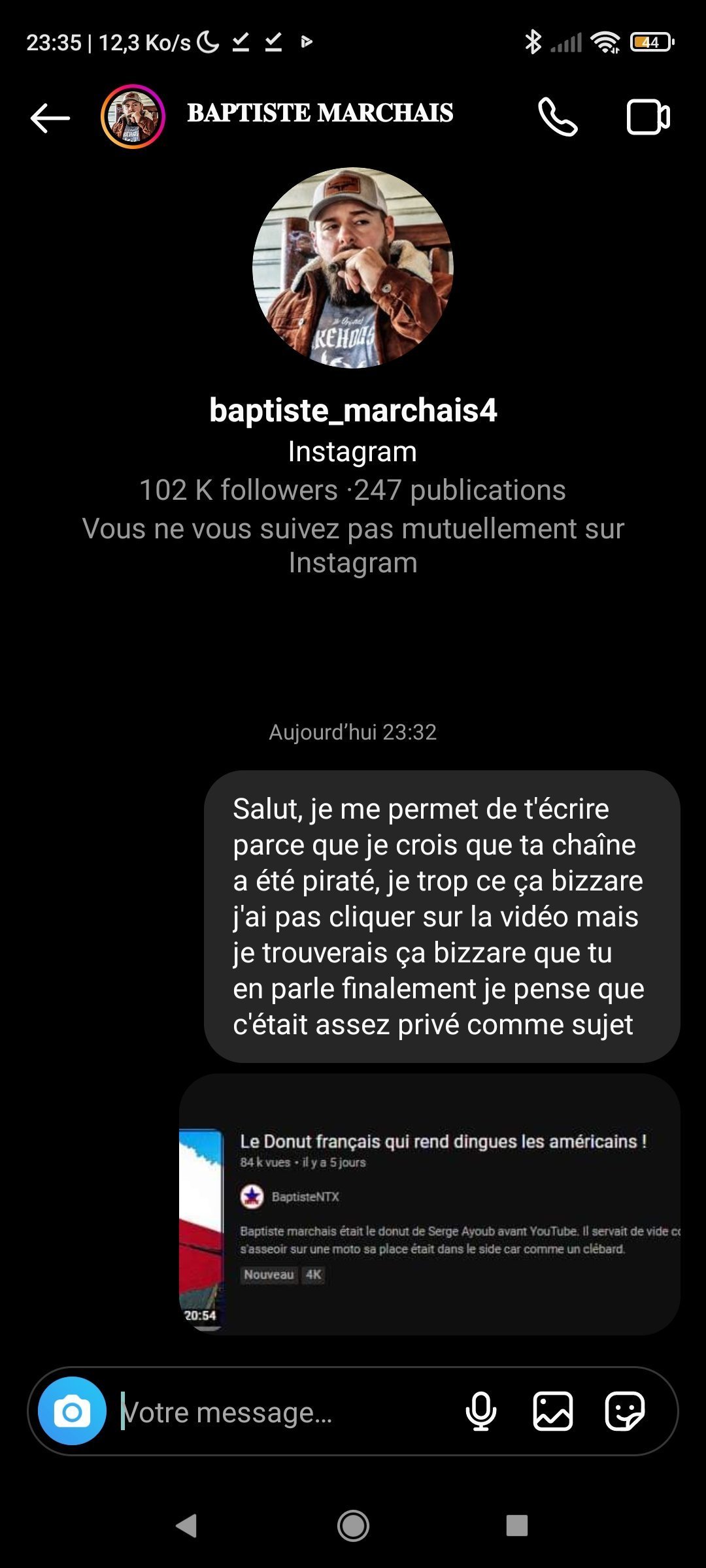Open the story from the header avatar
Screen dimensions: 706x1568
(x=133, y=118)
